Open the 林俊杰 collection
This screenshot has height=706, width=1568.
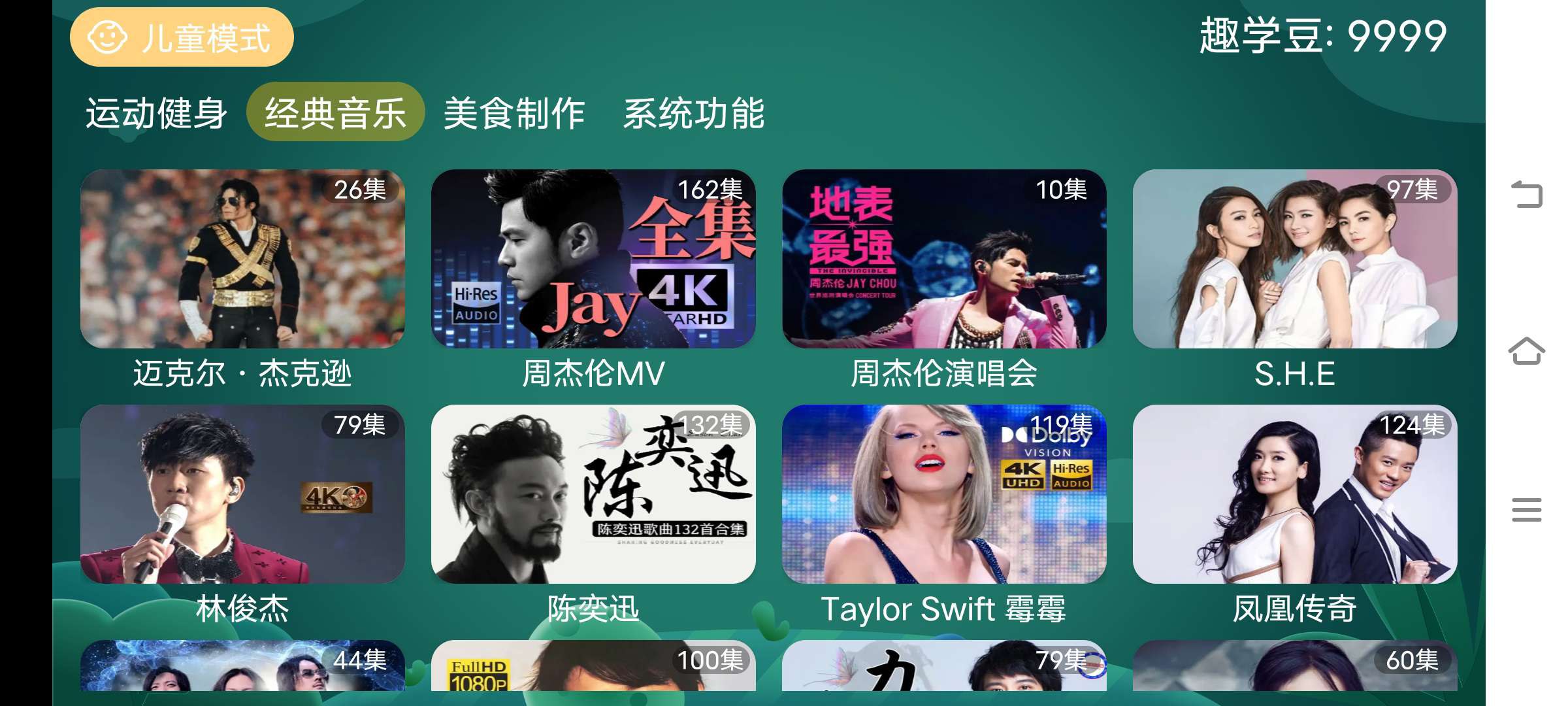tap(242, 495)
